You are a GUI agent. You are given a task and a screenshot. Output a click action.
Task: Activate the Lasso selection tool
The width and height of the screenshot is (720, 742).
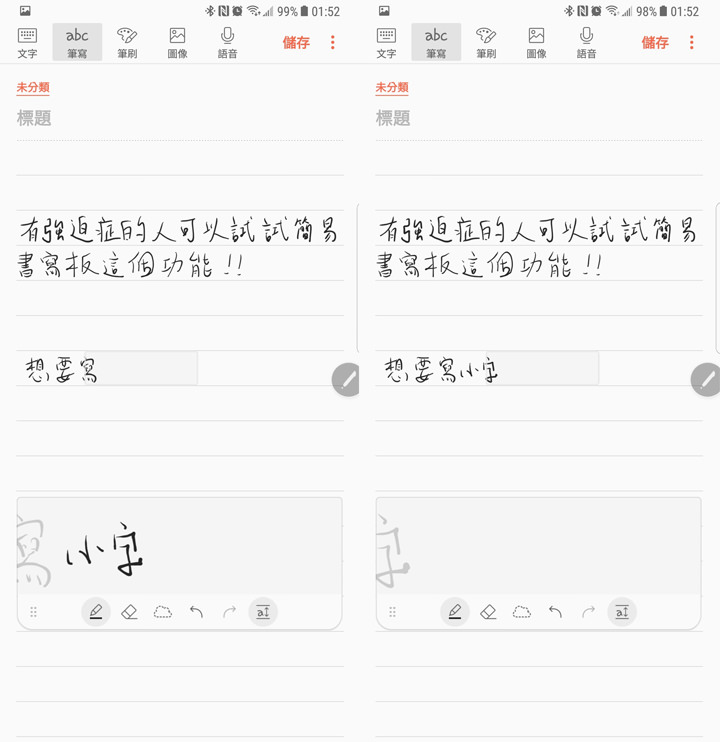[x=163, y=611]
